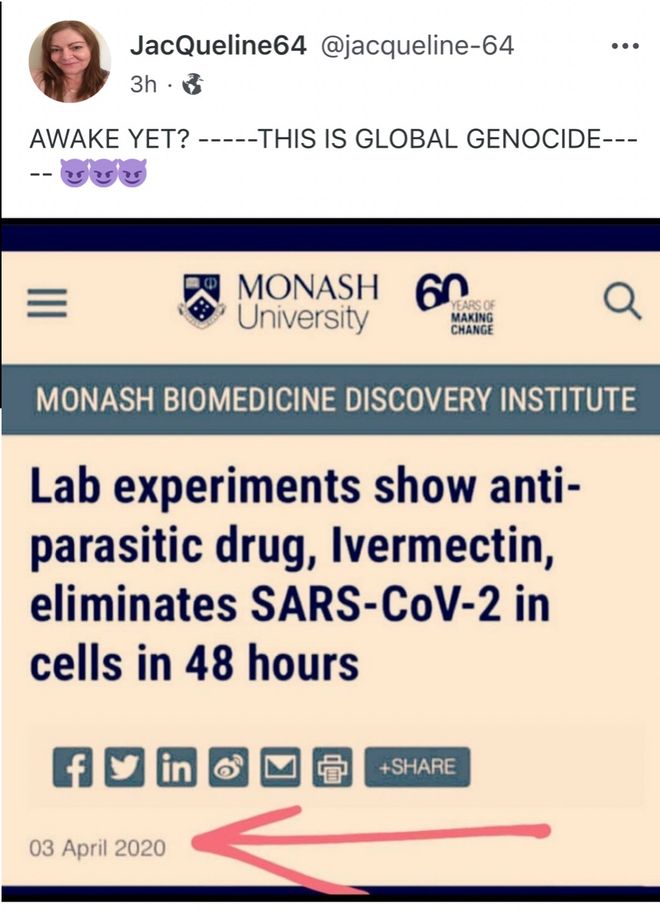Open JacQueline64's profile picture
This screenshot has width=660, height=909.
tap(69, 61)
